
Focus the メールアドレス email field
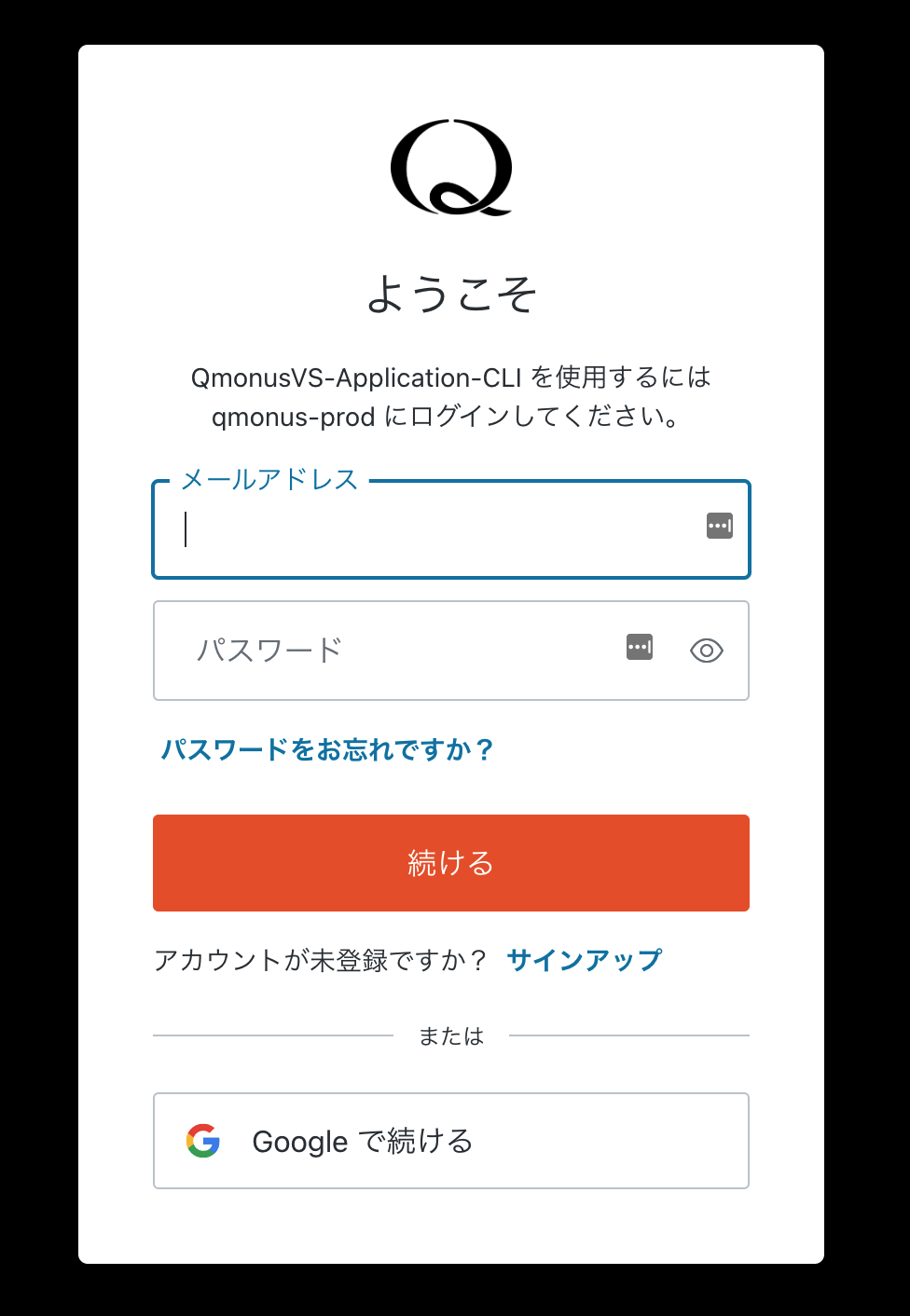point(429,529)
